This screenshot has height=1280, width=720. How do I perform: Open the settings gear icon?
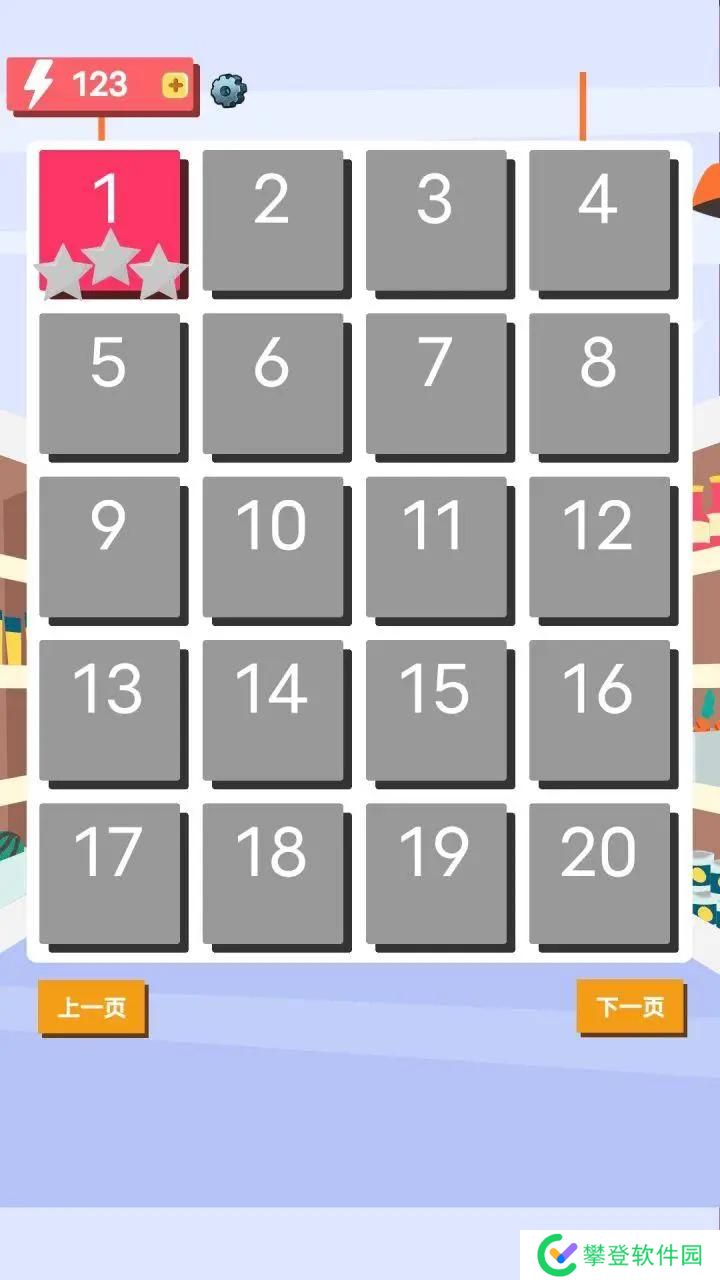tap(228, 90)
